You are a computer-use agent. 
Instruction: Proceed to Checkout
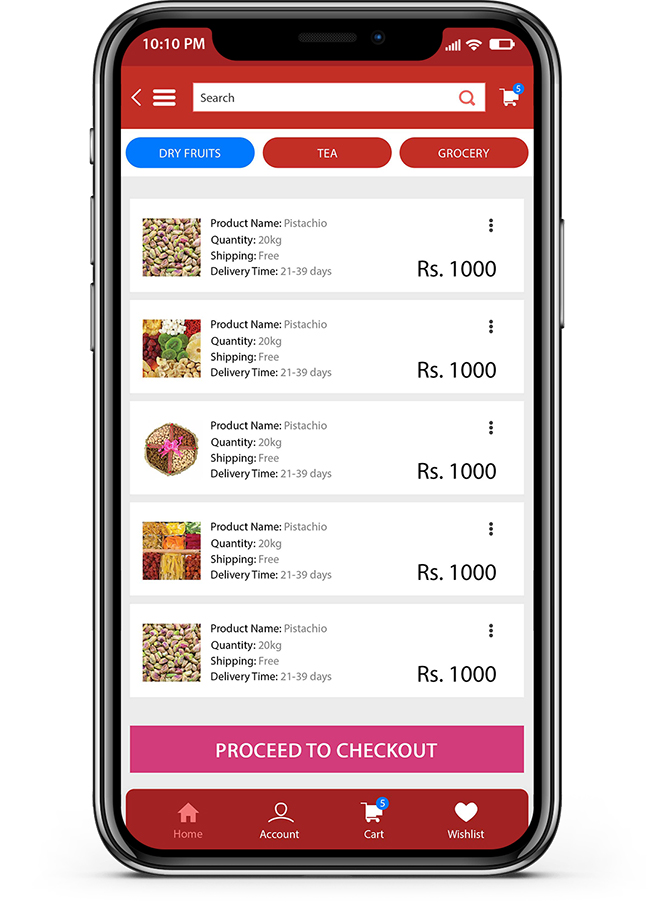(326, 750)
